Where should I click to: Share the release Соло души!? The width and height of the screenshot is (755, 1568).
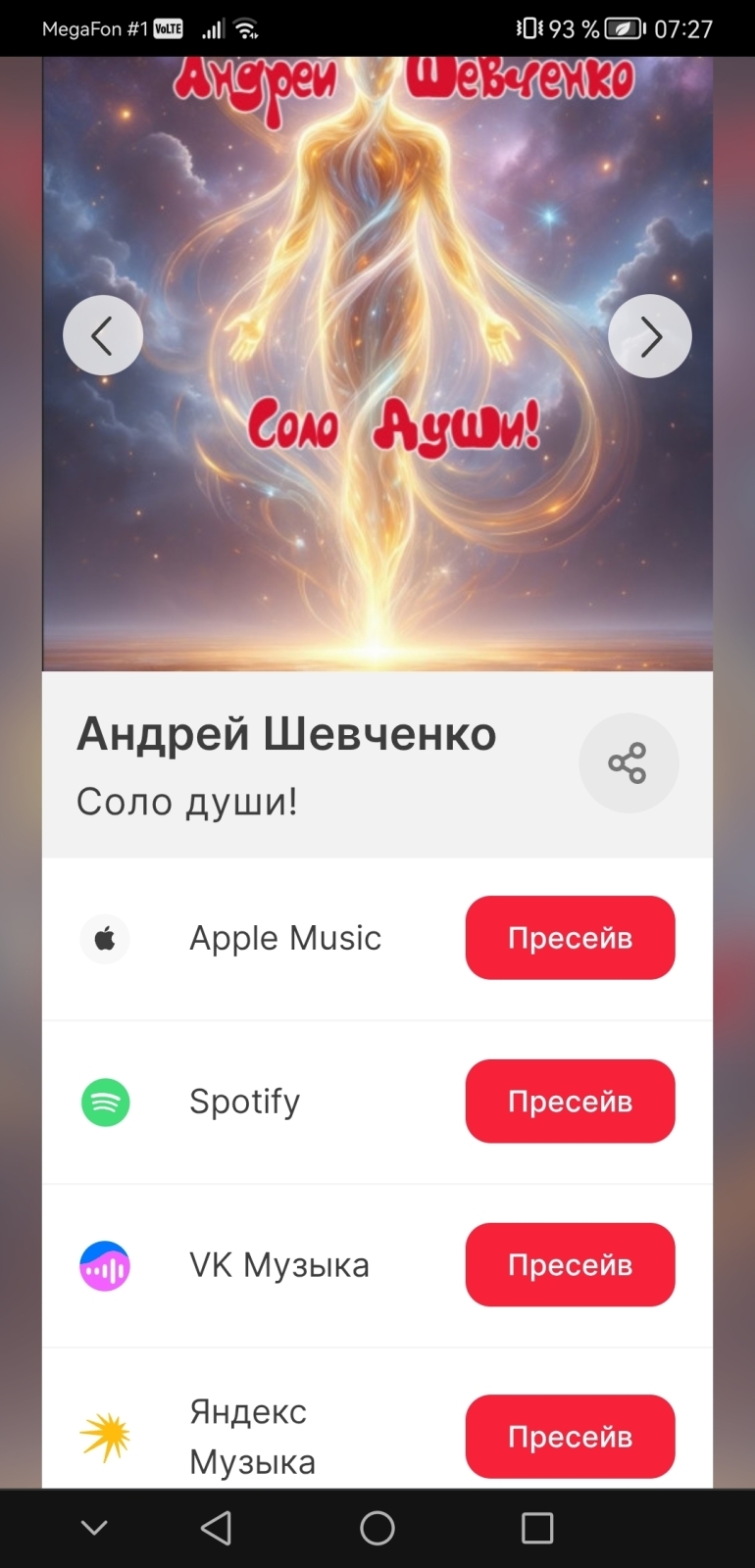click(x=628, y=762)
